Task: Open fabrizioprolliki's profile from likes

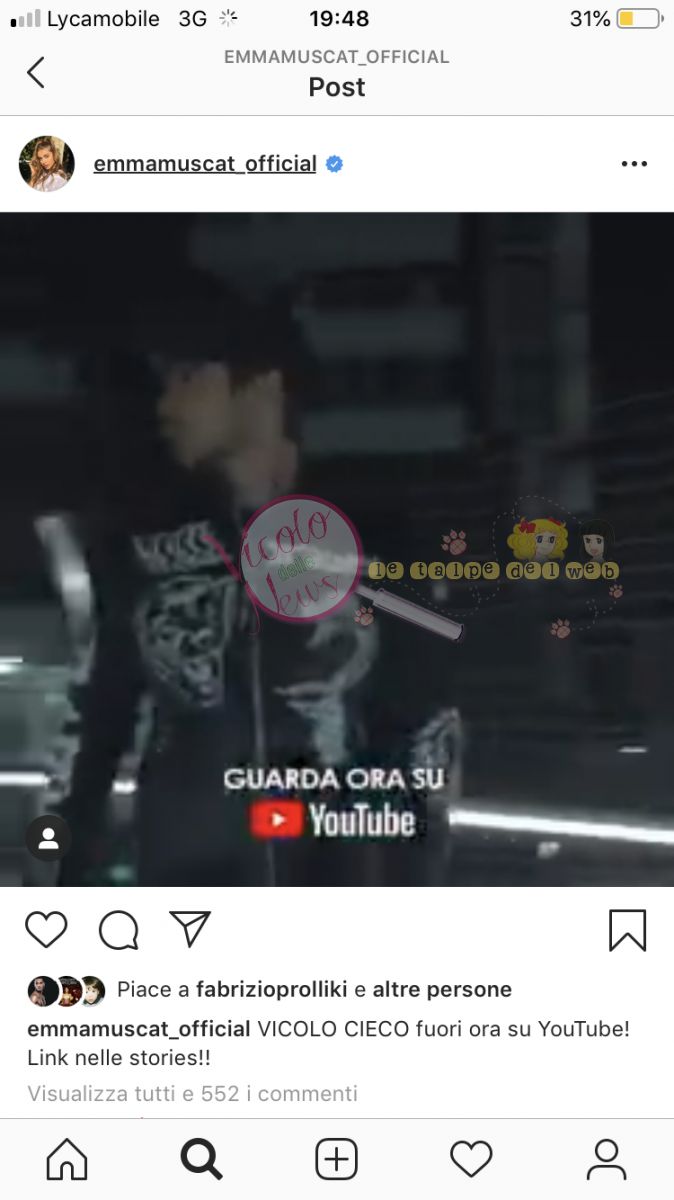Action: coord(272,990)
